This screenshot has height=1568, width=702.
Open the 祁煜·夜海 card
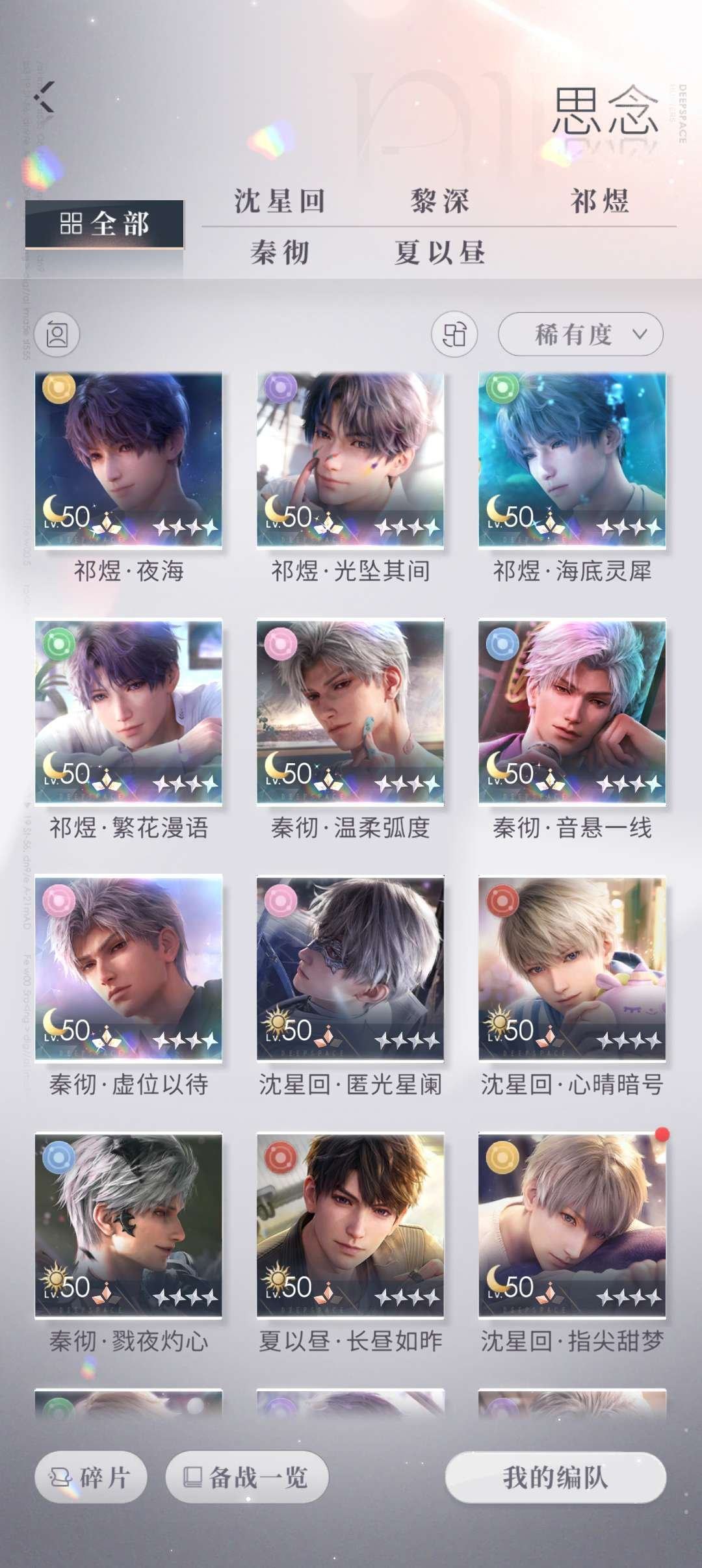tap(129, 460)
